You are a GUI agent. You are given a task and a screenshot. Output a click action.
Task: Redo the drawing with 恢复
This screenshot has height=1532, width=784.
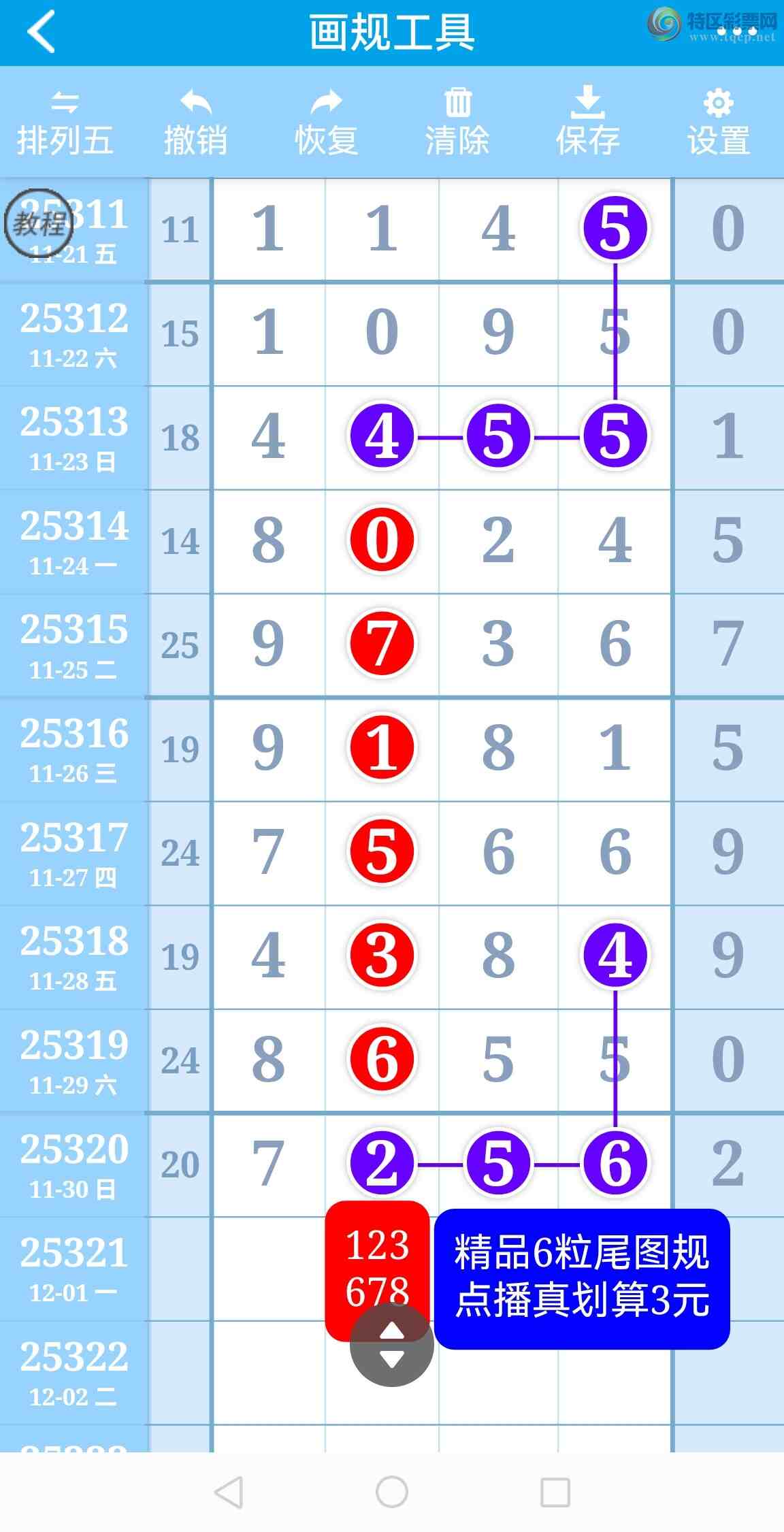[326, 123]
